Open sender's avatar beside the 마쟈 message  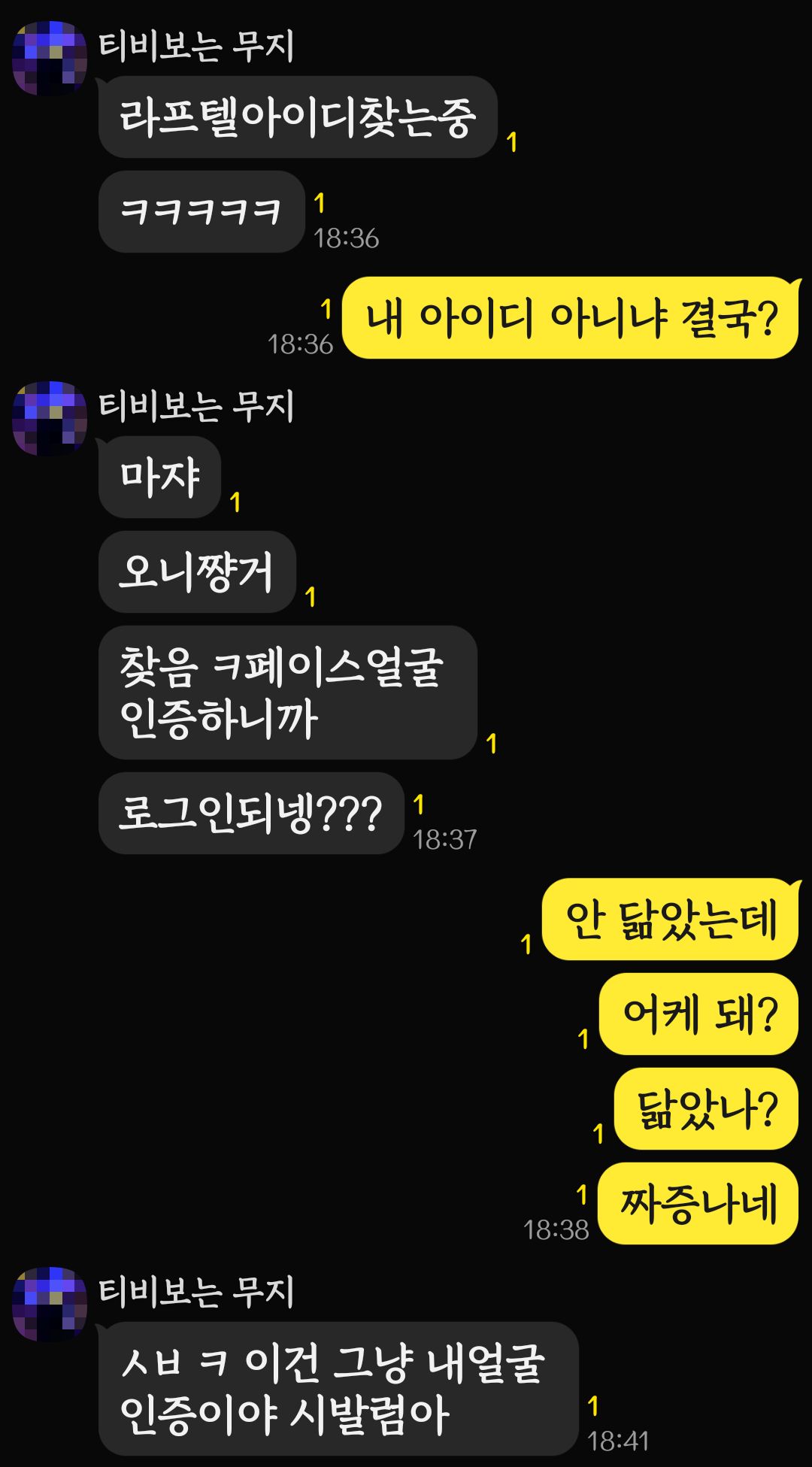[x=50, y=418]
